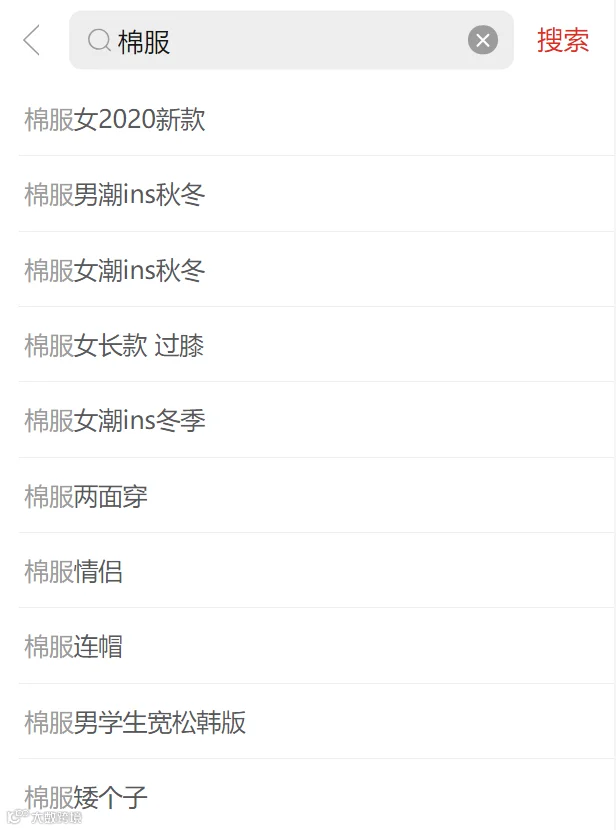
Task: Select suggestion 棉服男学生宽松韩版
Action: click(316, 721)
